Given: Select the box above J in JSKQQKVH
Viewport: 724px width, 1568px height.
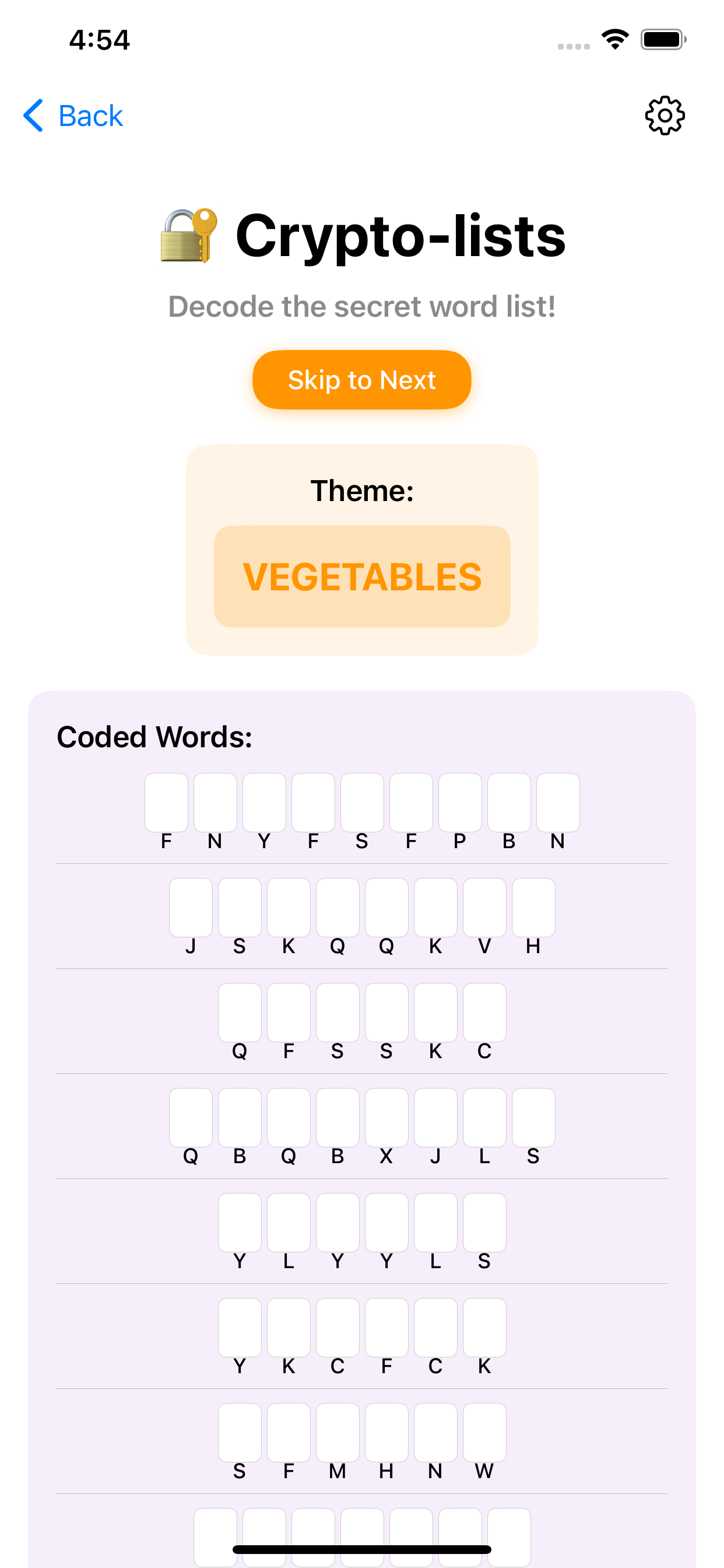Looking at the screenshot, I should (191, 907).
